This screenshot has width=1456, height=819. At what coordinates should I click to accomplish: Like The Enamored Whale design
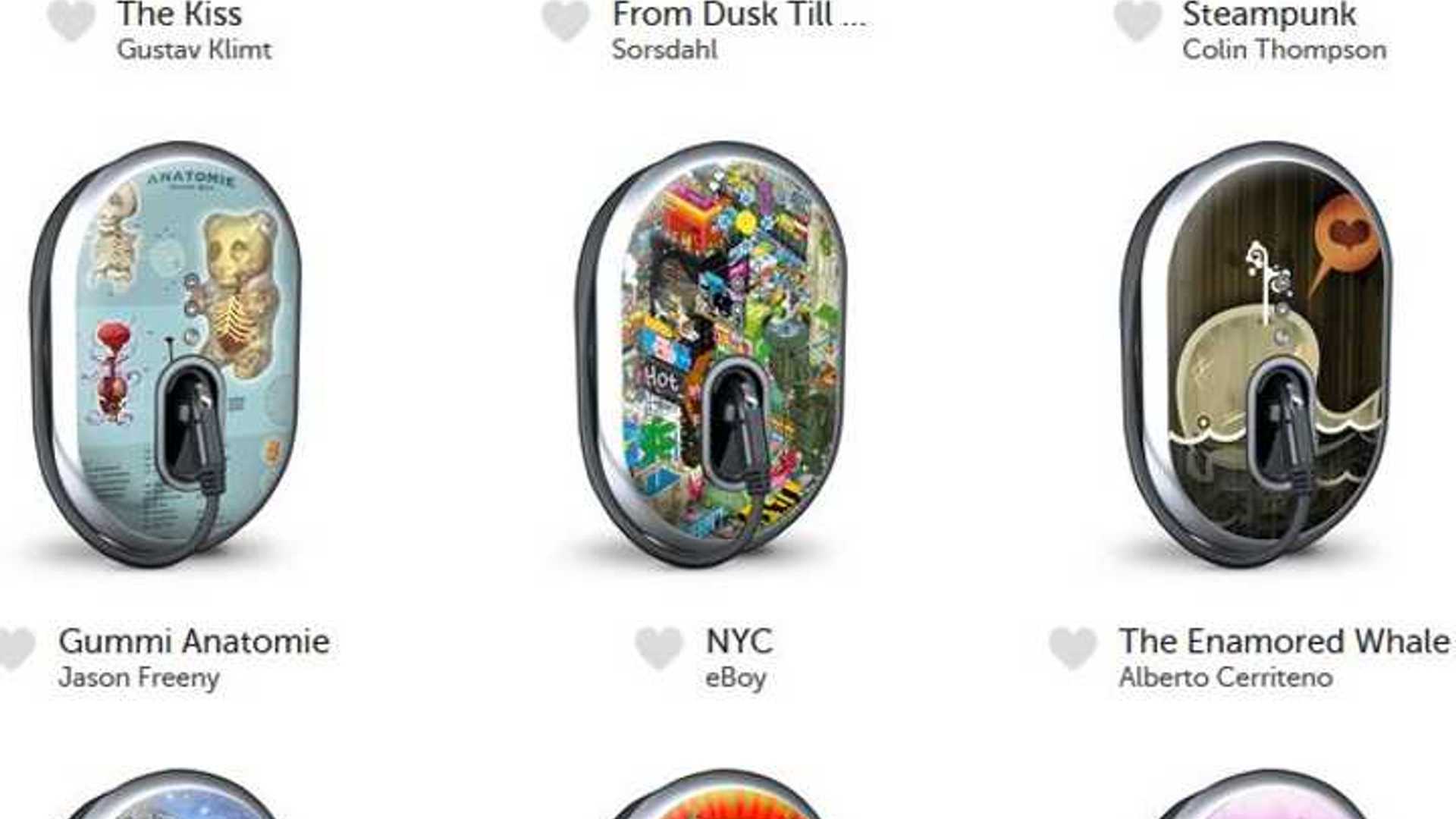point(1072,648)
